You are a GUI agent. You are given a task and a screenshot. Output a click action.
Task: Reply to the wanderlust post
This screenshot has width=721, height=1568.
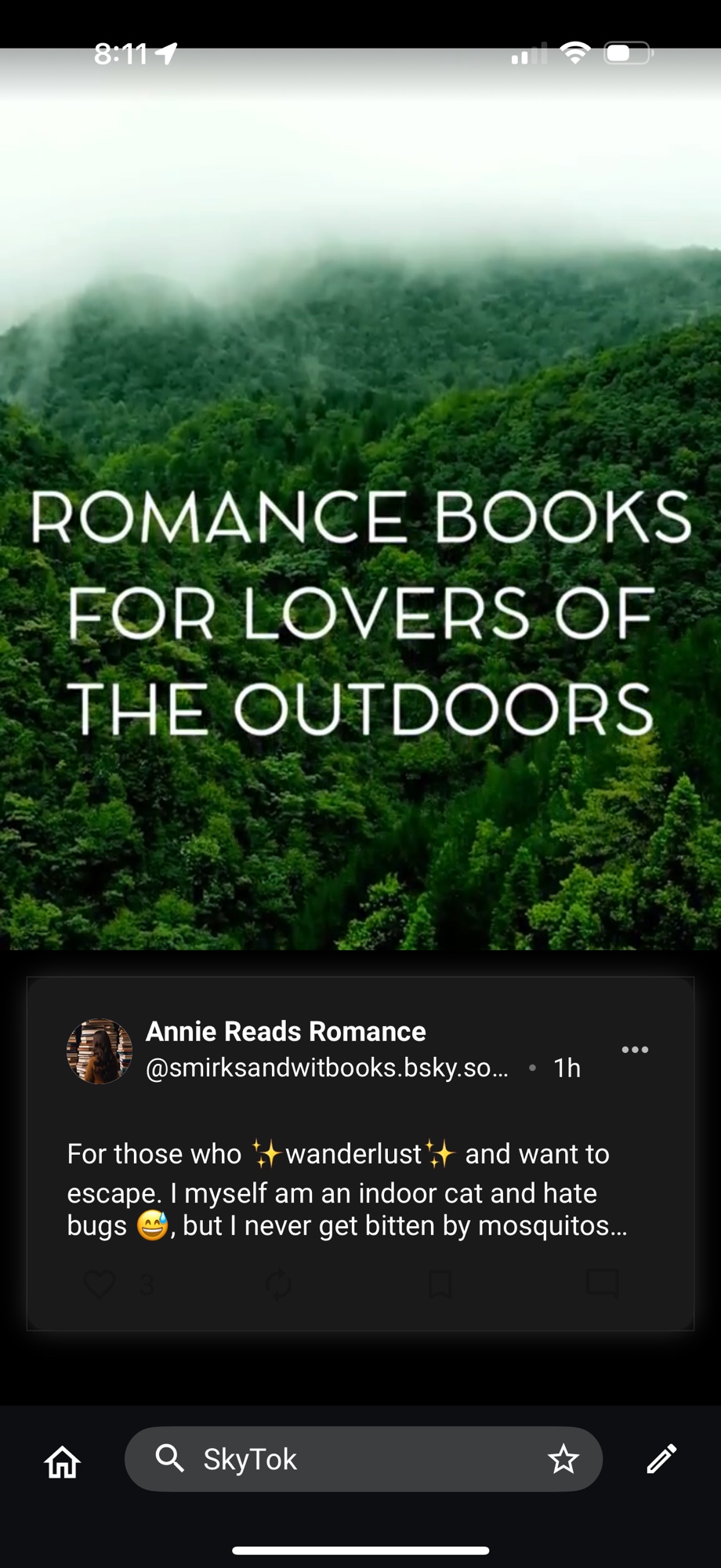point(602,1285)
